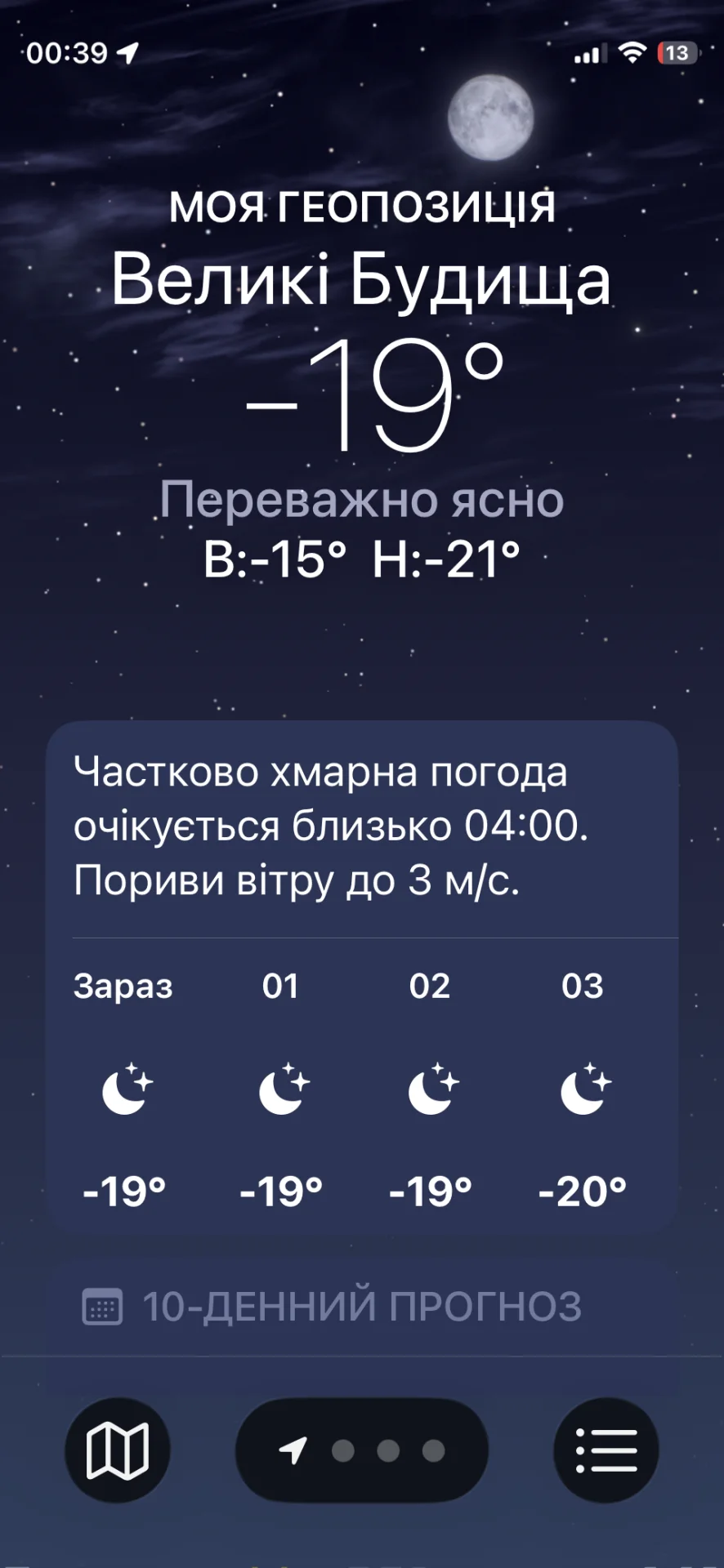Open the saved locations list
The image size is (724, 1568).
click(x=606, y=1450)
